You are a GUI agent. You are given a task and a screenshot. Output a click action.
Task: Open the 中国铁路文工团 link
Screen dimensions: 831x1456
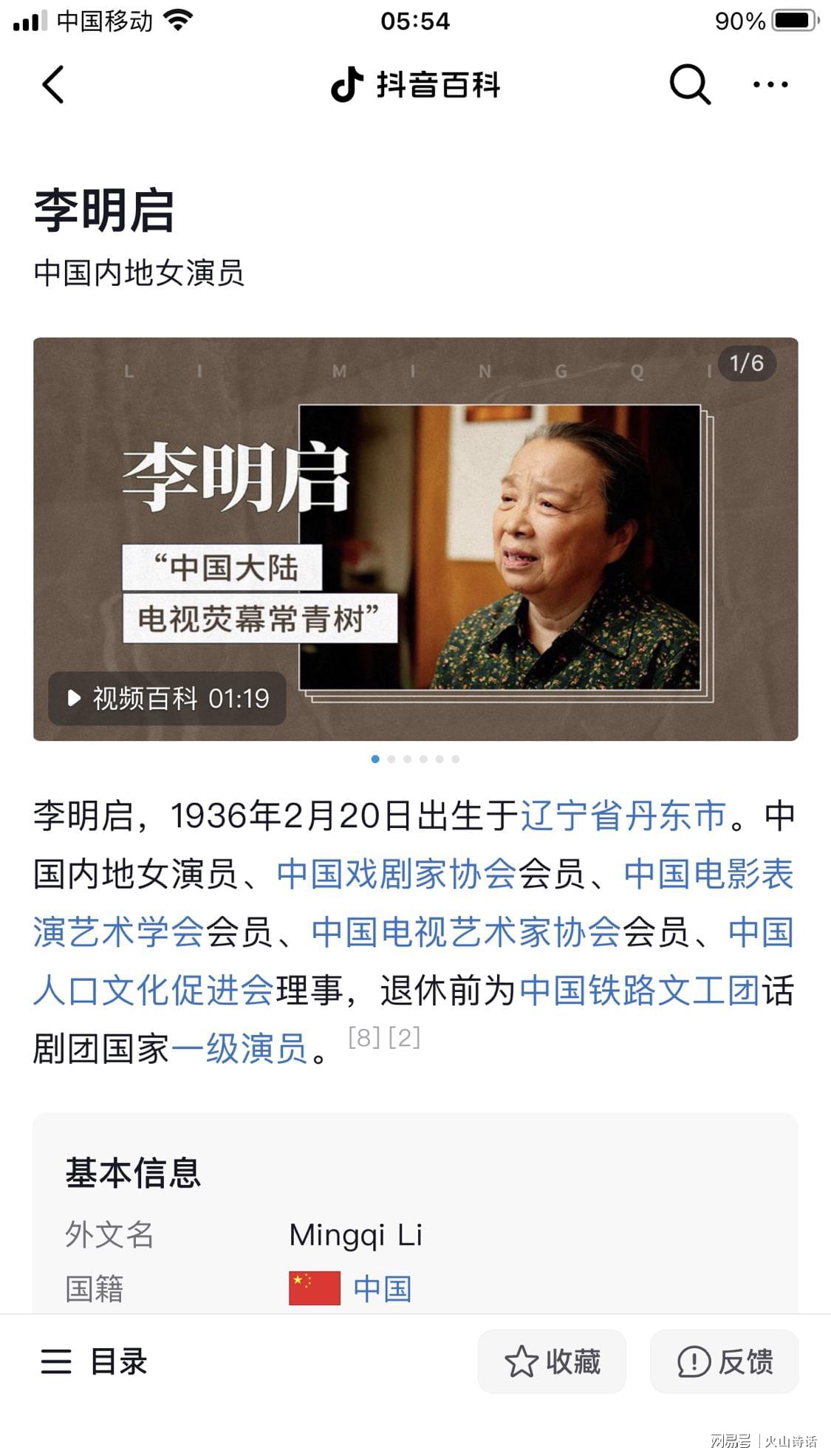point(640,991)
